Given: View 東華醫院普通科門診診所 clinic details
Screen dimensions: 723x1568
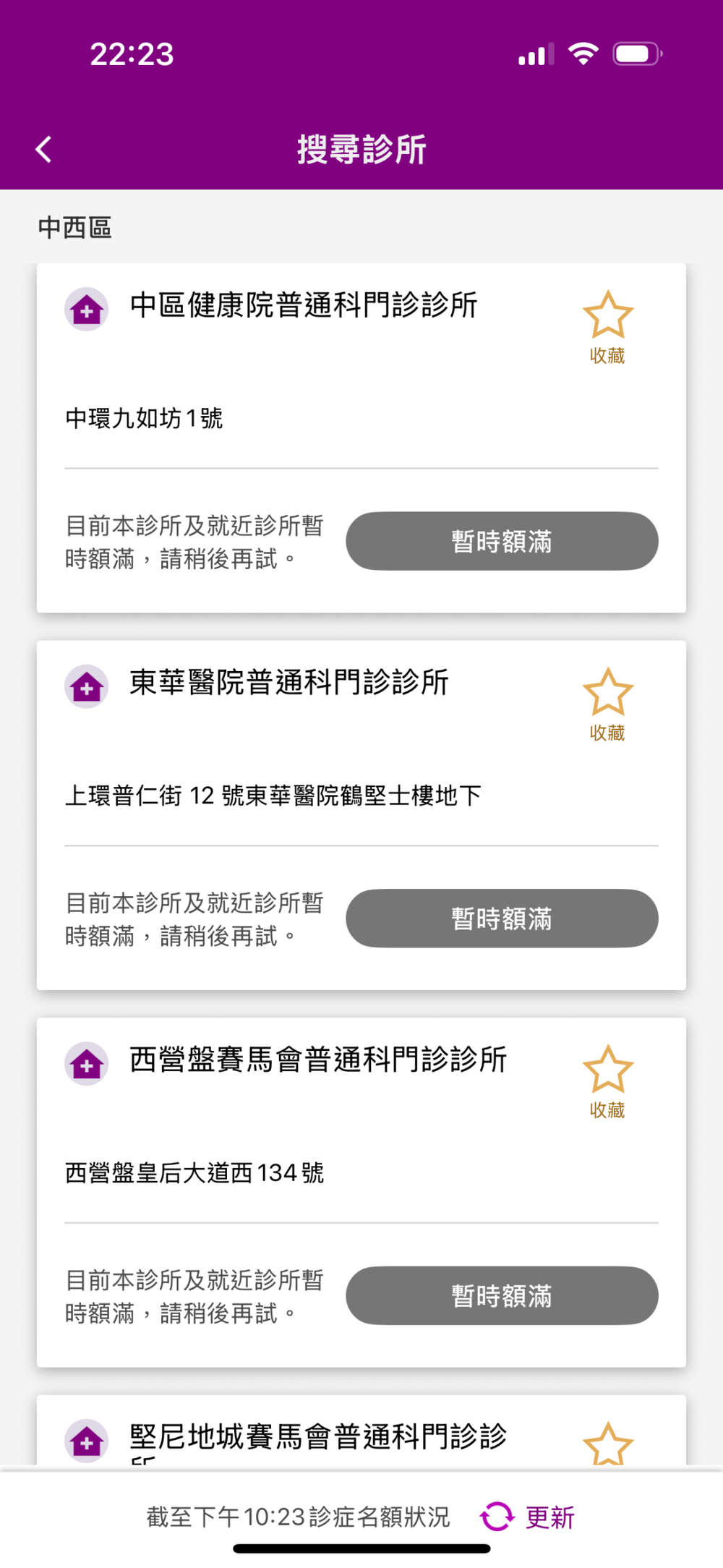Looking at the screenshot, I should pyautogui.click(x=289, y=683).
